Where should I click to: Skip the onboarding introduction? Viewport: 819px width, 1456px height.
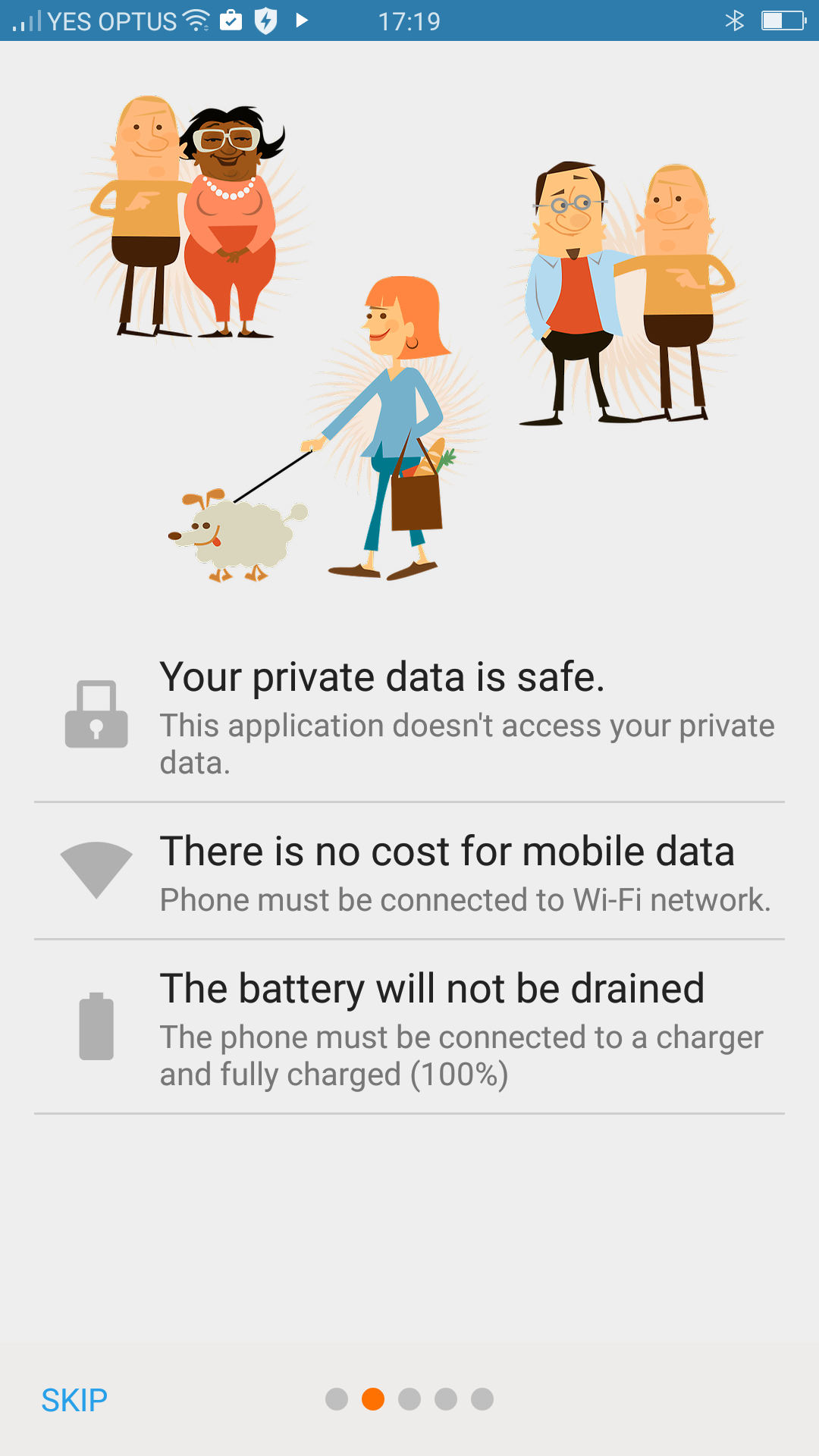[x=74, y=1400]
